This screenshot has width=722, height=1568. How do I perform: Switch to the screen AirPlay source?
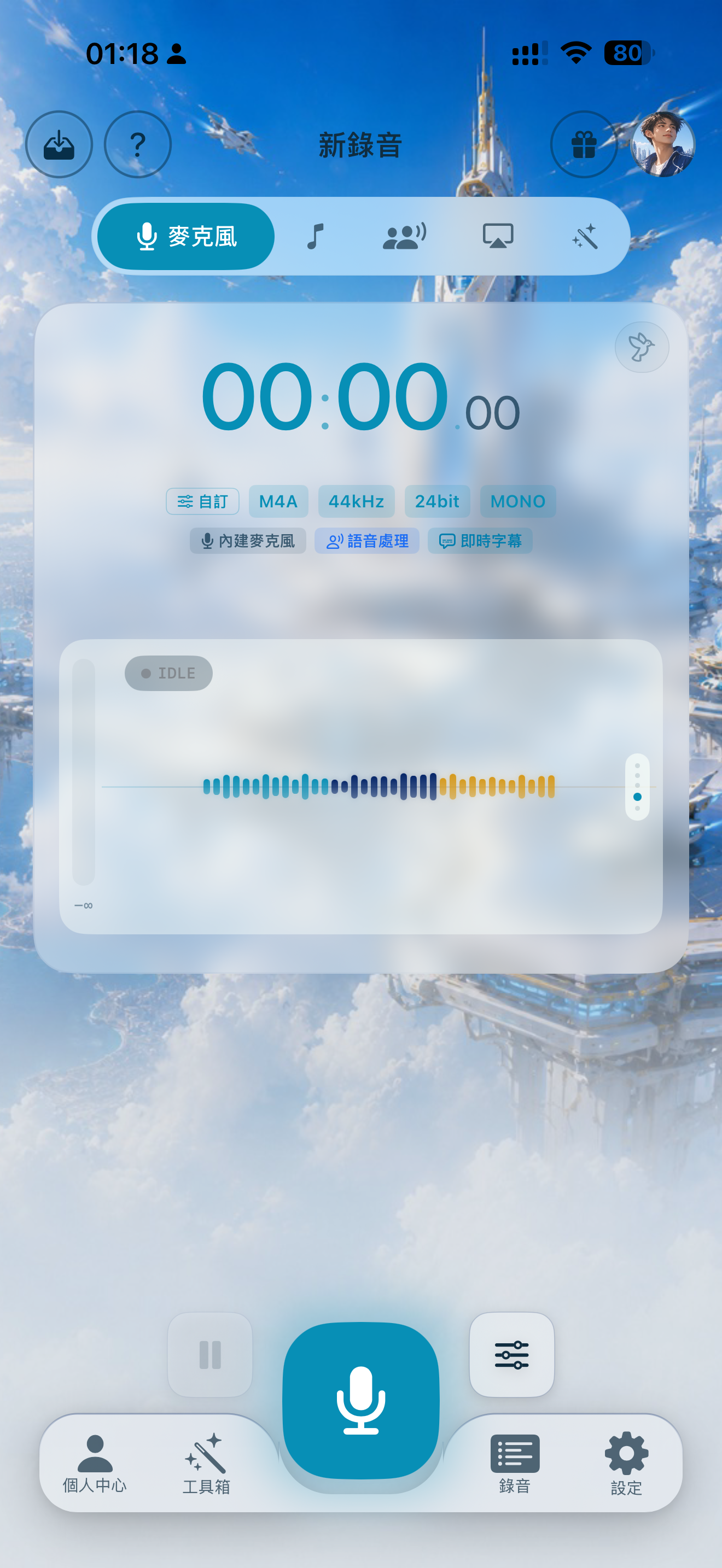tap(498, 236)
